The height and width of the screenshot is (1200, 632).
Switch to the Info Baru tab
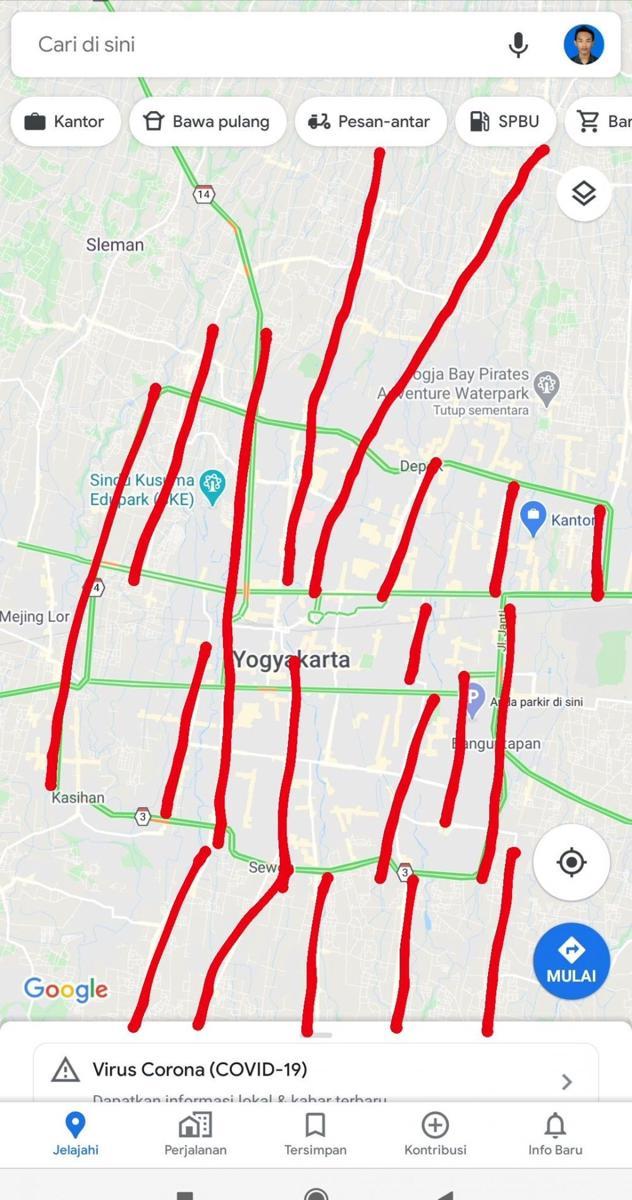[555, 1135]
